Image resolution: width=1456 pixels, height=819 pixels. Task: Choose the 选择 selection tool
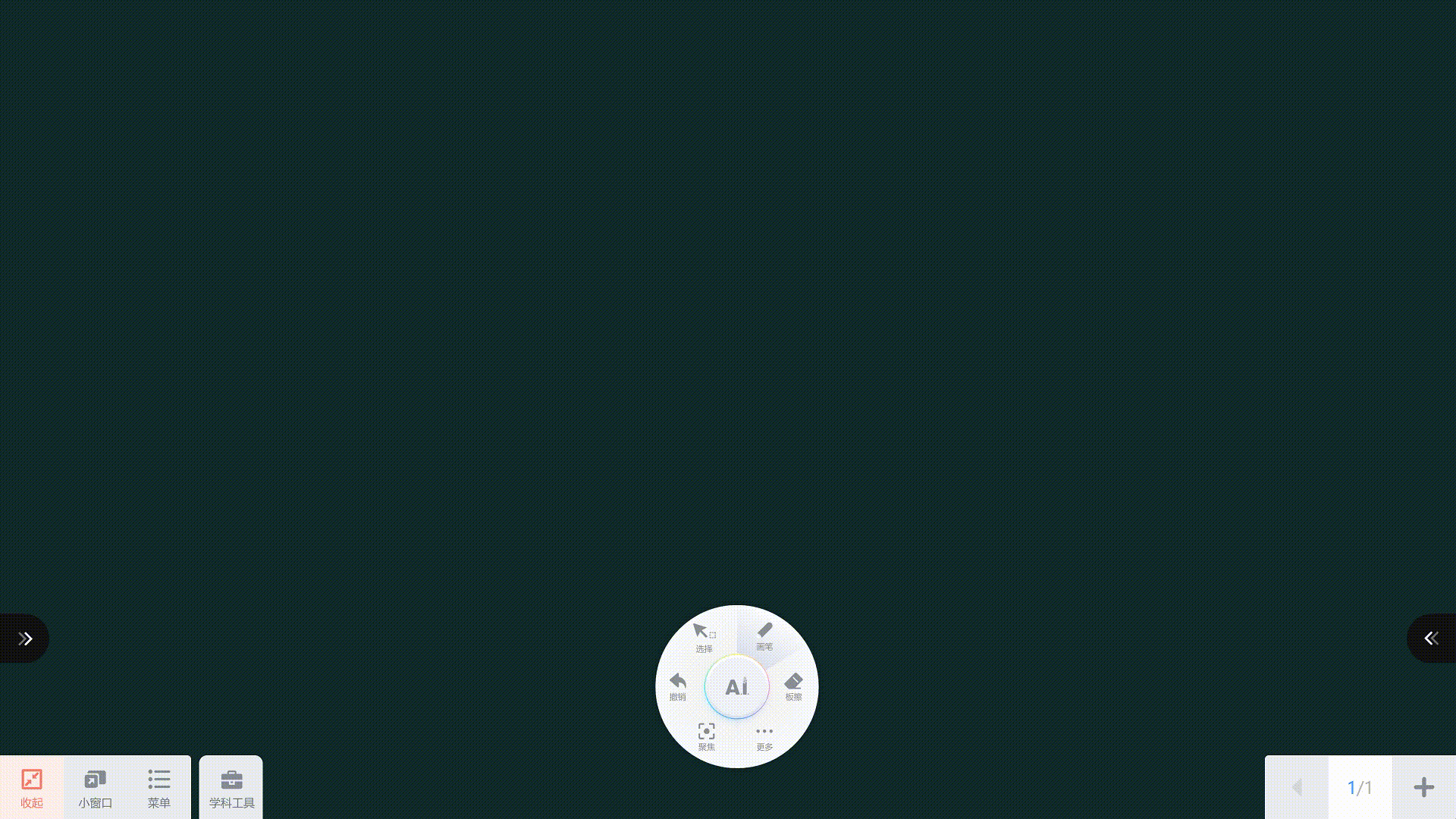704,637
